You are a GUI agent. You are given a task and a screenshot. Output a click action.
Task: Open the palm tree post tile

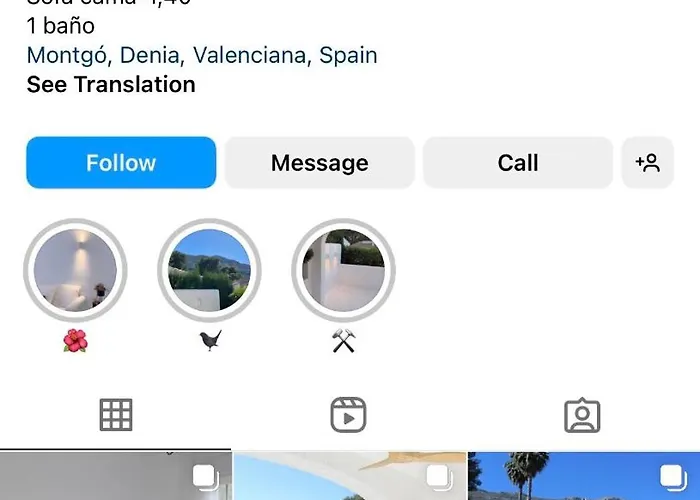coord(583,477)
